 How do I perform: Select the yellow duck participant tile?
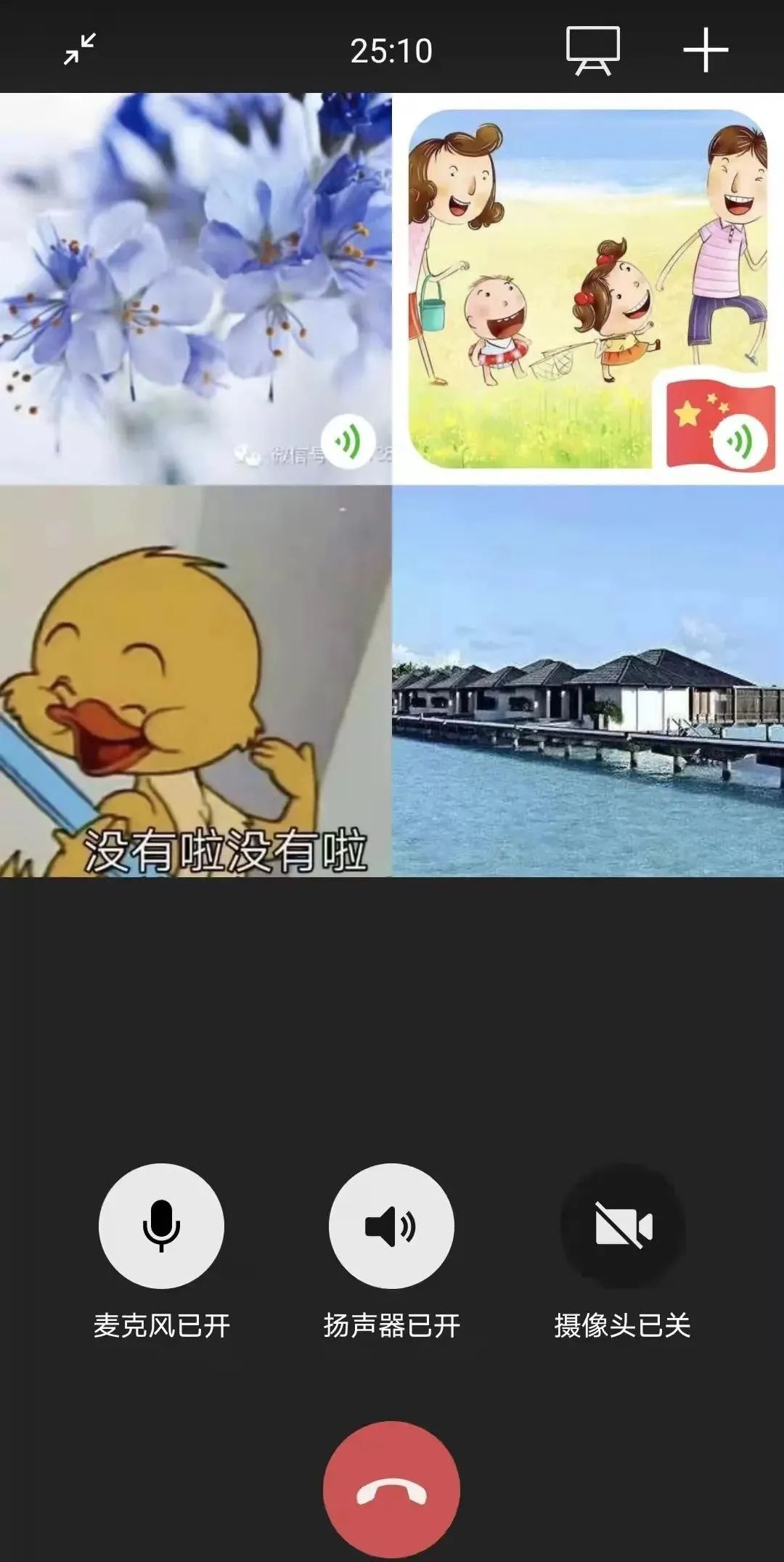[x=195, y=681]
